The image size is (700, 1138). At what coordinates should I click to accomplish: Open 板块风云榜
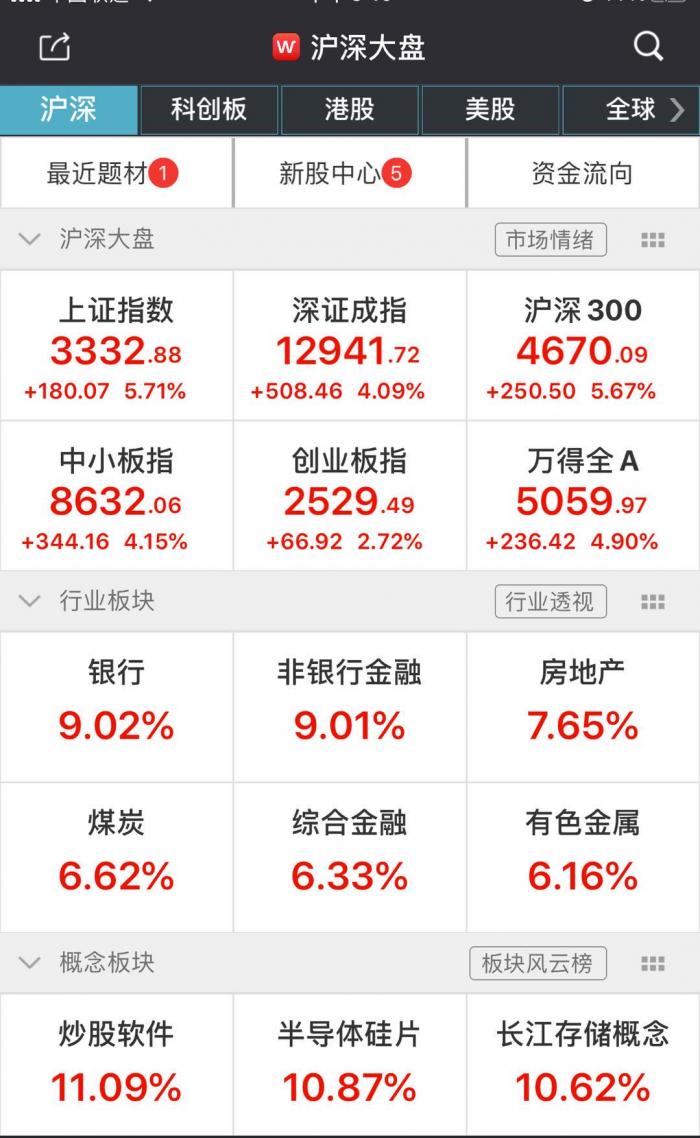[538, 963]
